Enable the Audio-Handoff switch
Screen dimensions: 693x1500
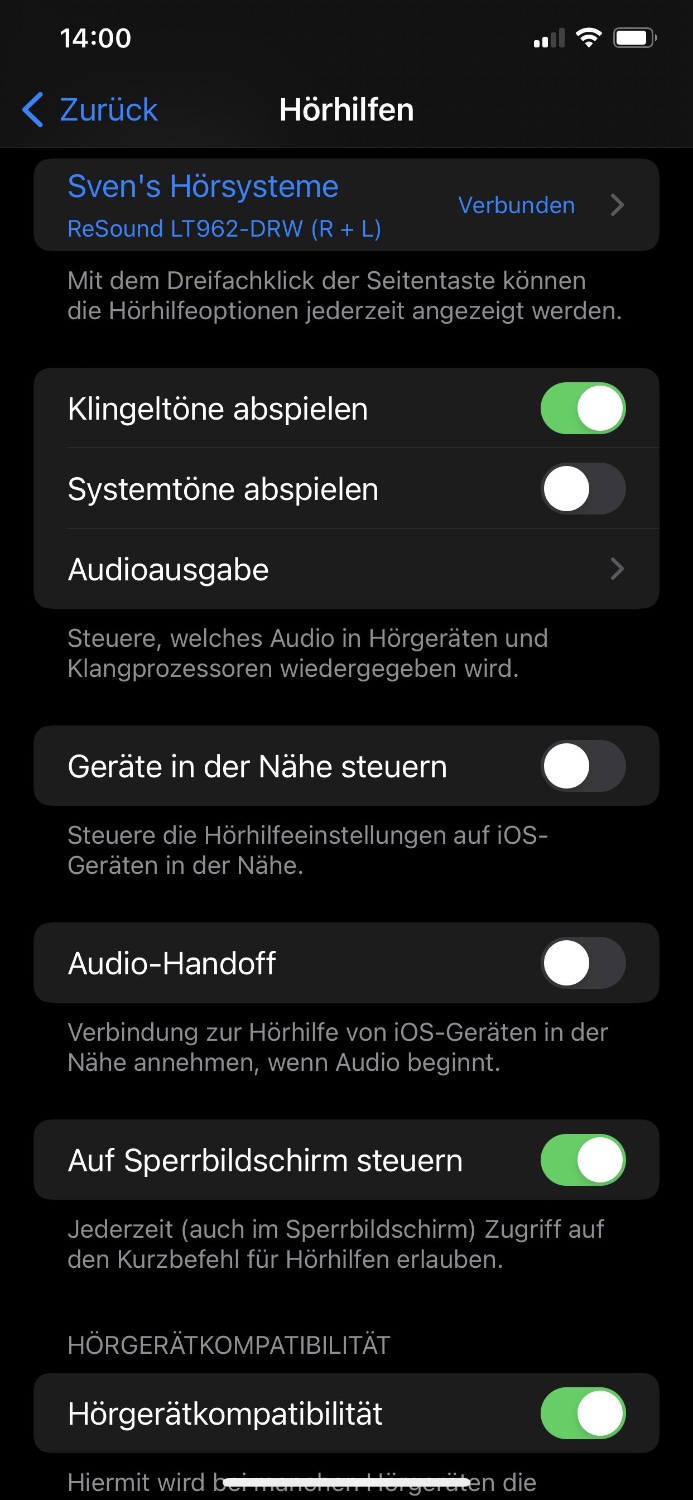583,964
